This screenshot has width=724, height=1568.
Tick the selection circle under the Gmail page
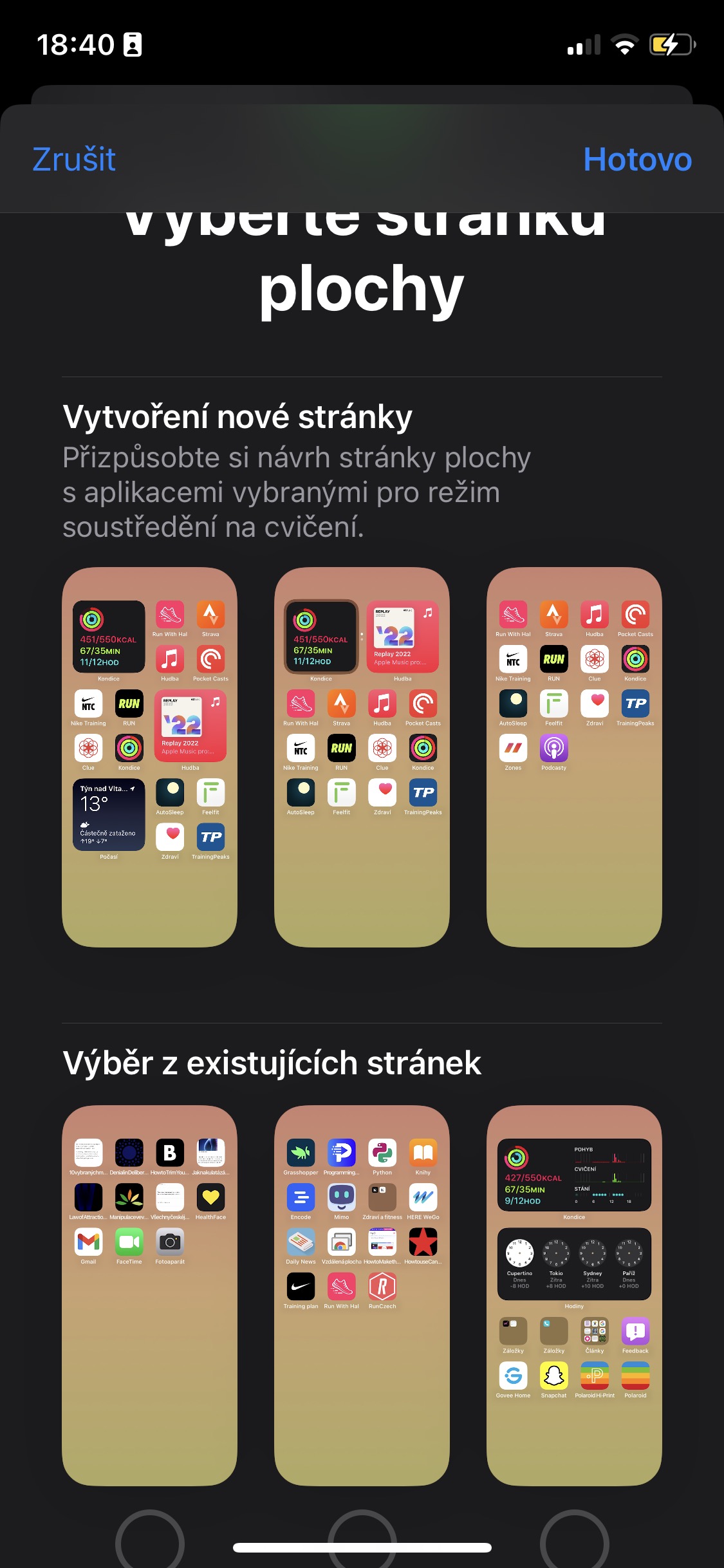[x=150, y=1542]
